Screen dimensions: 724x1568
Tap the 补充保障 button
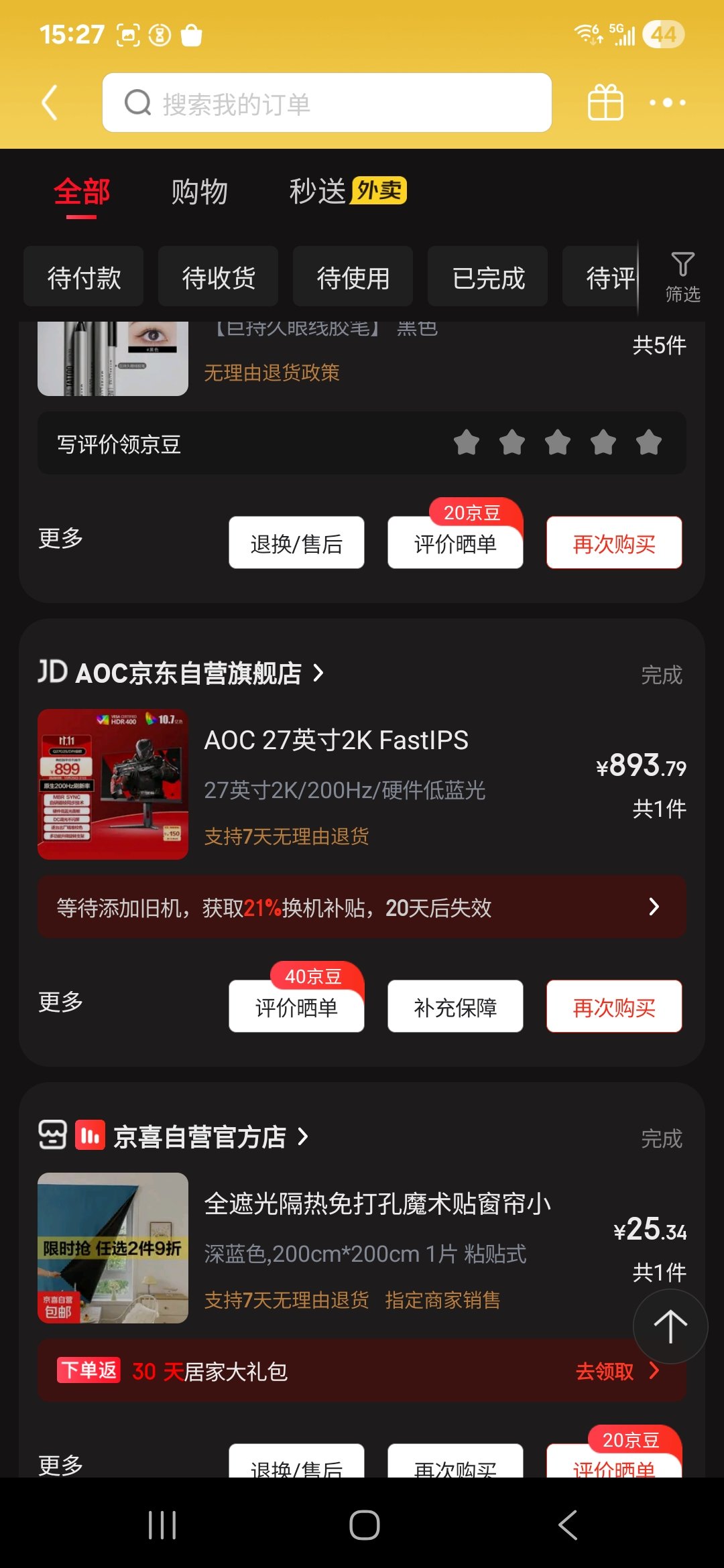[455, 1006]
